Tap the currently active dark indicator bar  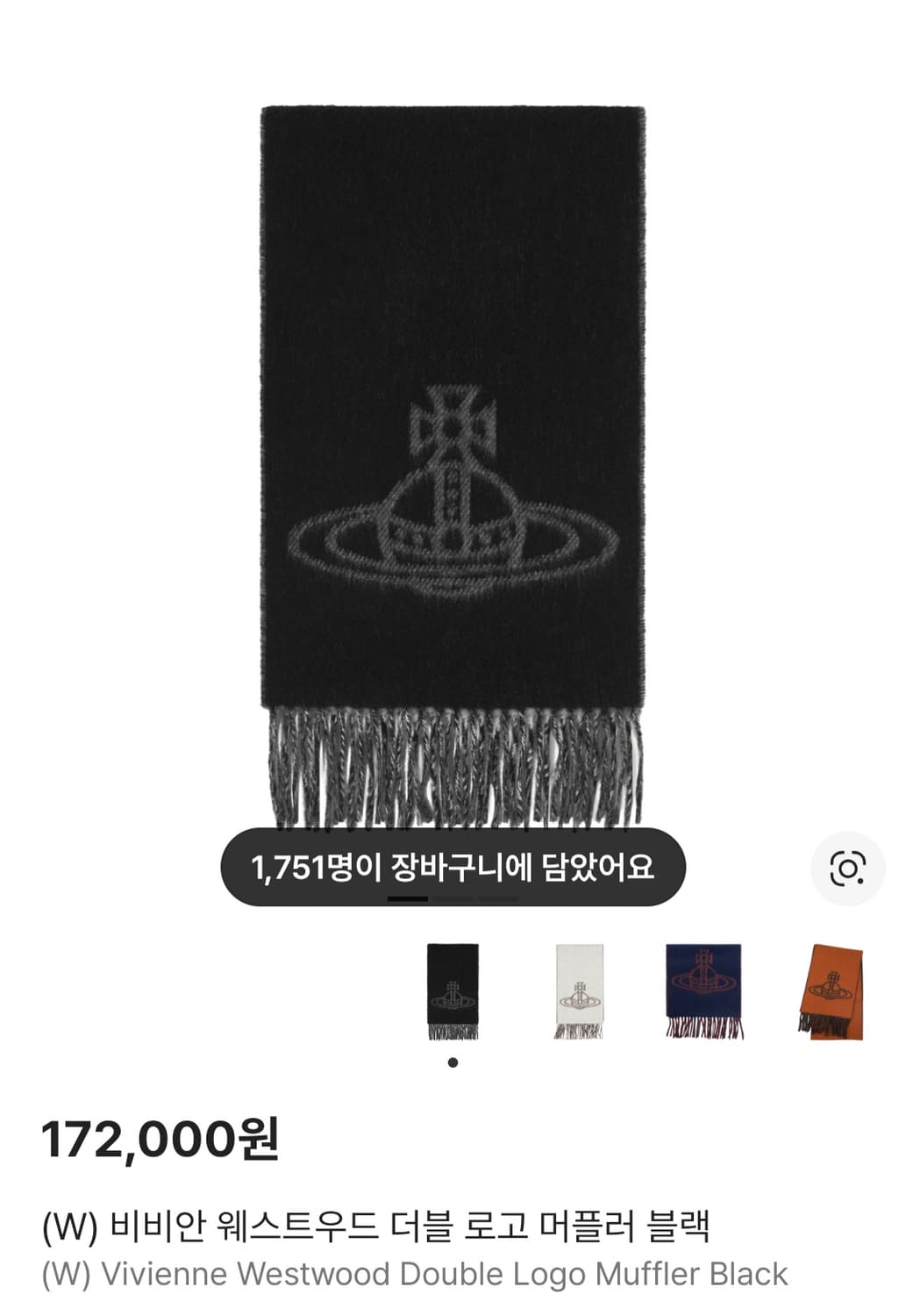click(x=408, y=897)
